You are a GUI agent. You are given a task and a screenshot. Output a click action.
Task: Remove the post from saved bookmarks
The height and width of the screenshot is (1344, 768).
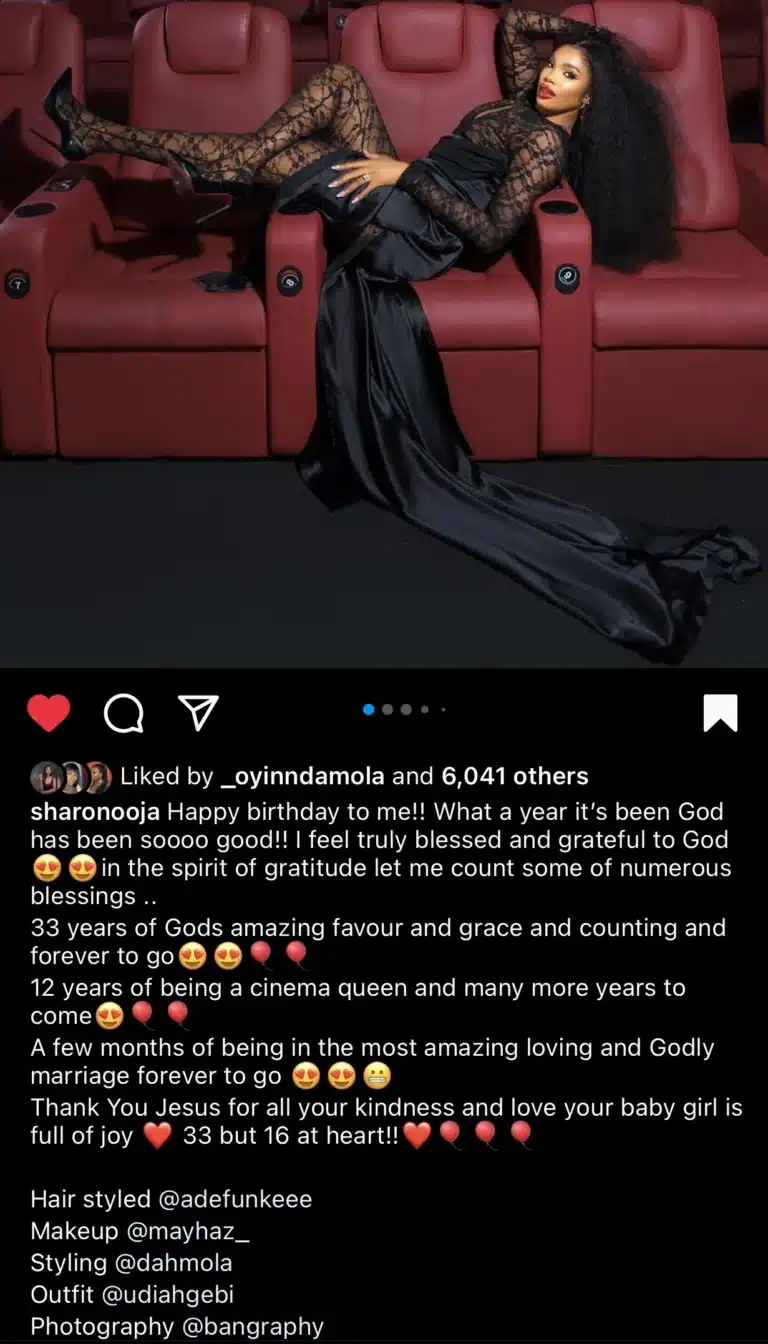(x=720, y=713)
